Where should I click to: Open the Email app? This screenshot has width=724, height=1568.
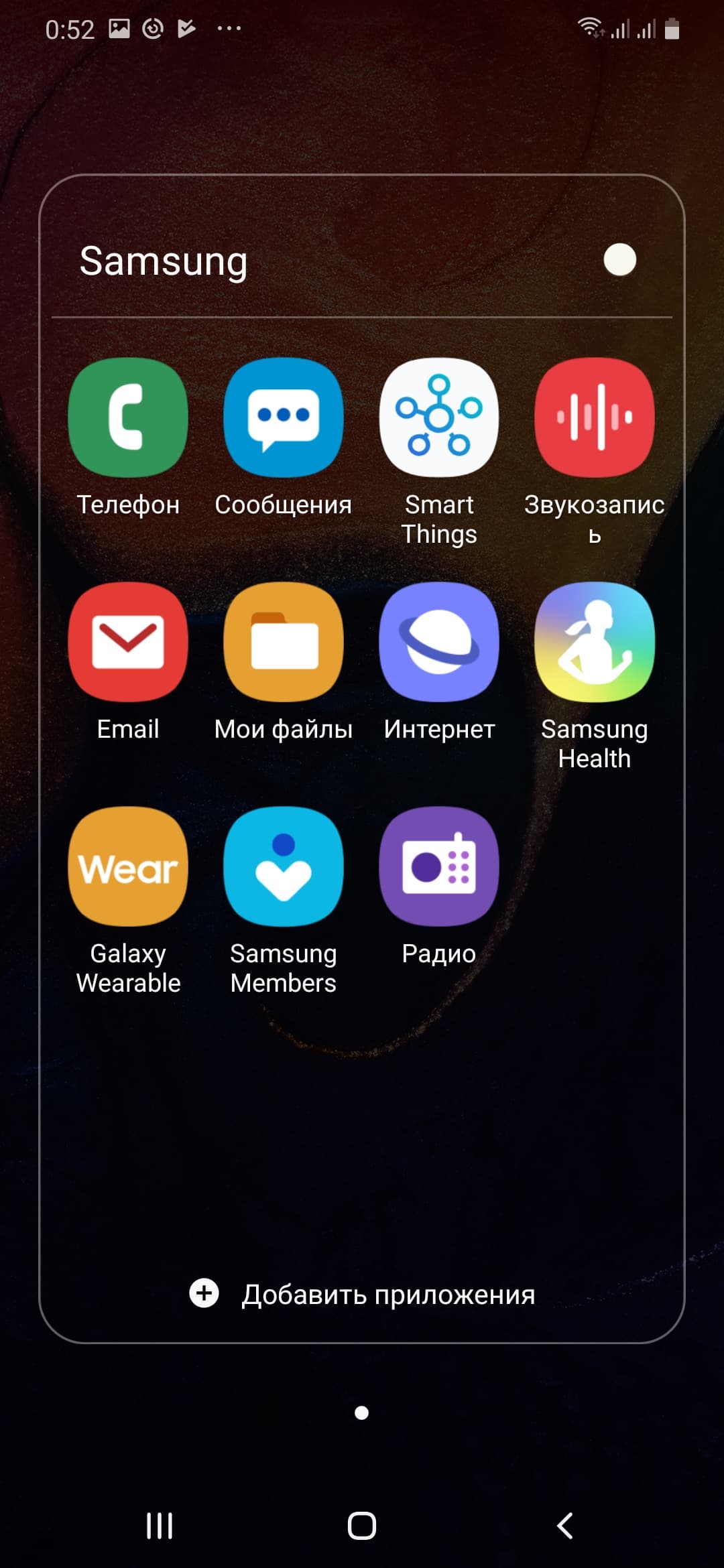pos(128,642)
